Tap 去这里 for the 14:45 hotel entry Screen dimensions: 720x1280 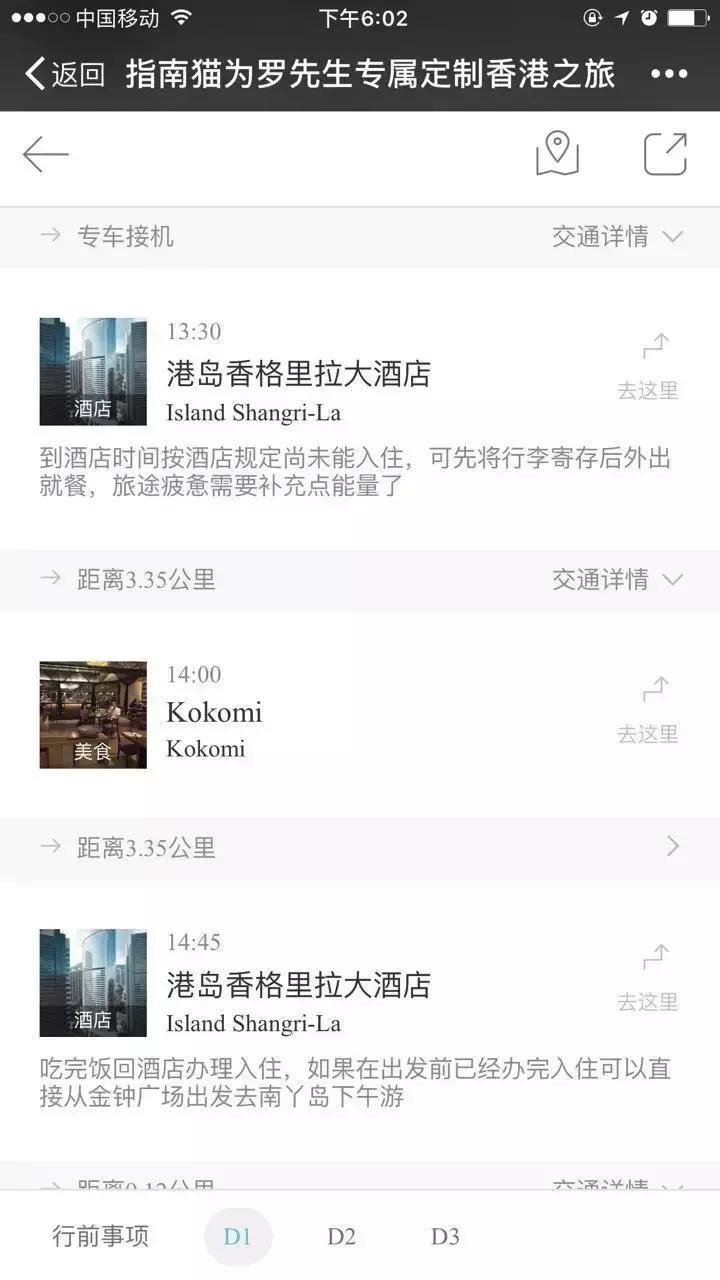pos(648,1001)
